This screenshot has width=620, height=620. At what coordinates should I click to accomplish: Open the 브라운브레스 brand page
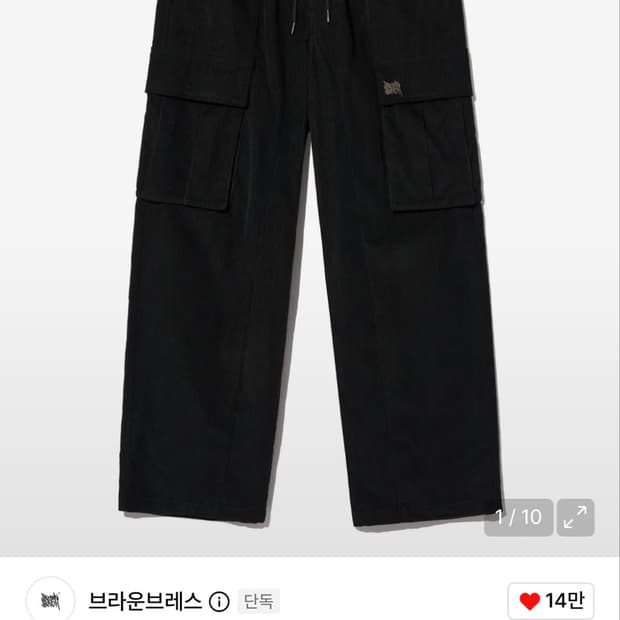click(x=145, y=601)
